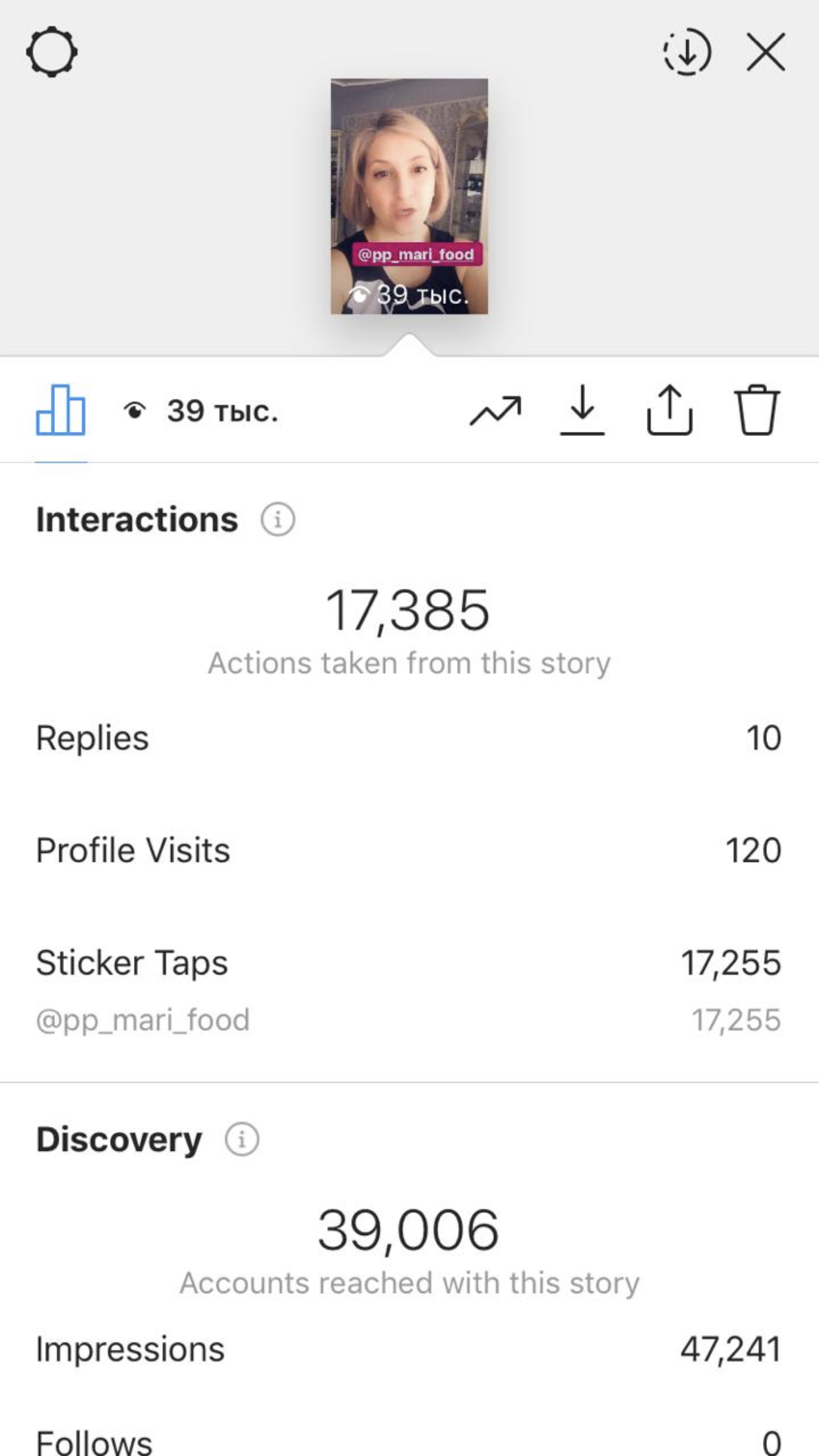The height and width of the screenshot is (1456, 819).
Task: Open the story thumbnail preview
Action: [x=409, y=197]
